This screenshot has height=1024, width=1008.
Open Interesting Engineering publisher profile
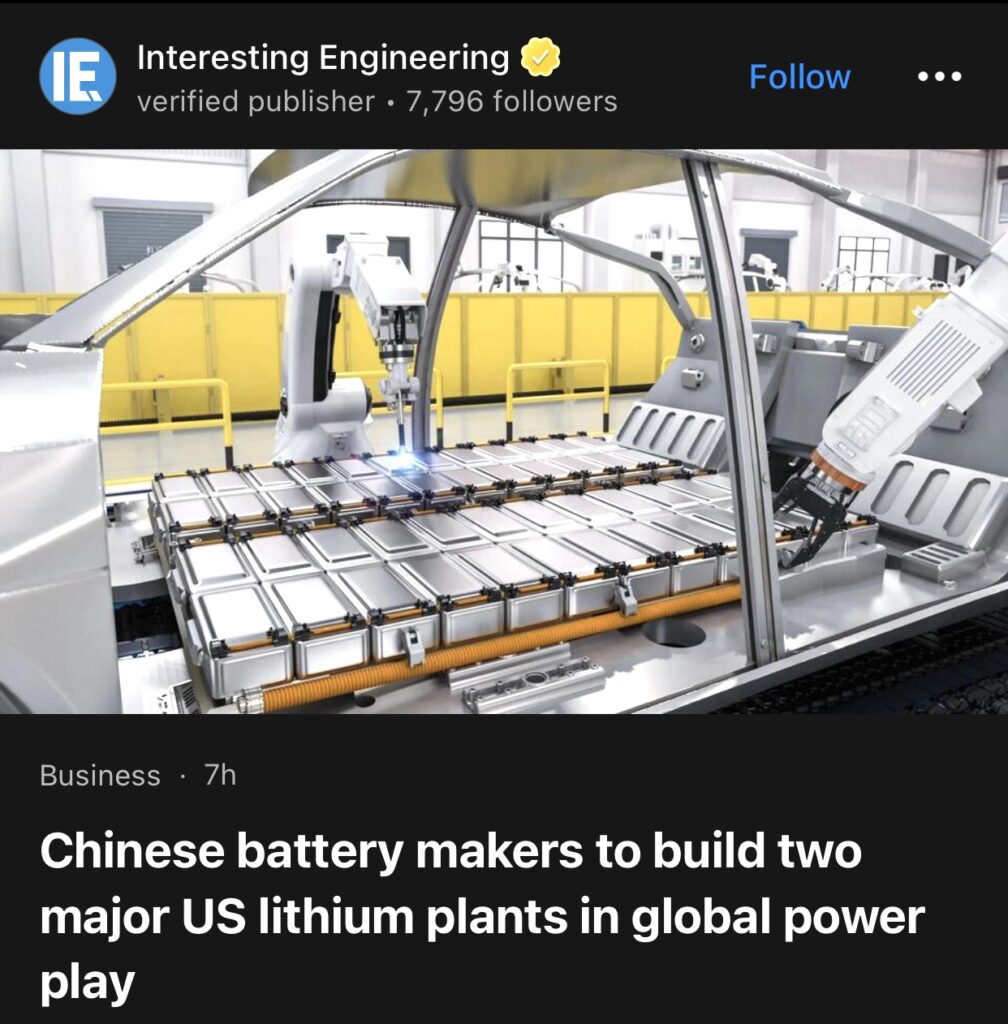pyautogui.click(x=322, y=58)
